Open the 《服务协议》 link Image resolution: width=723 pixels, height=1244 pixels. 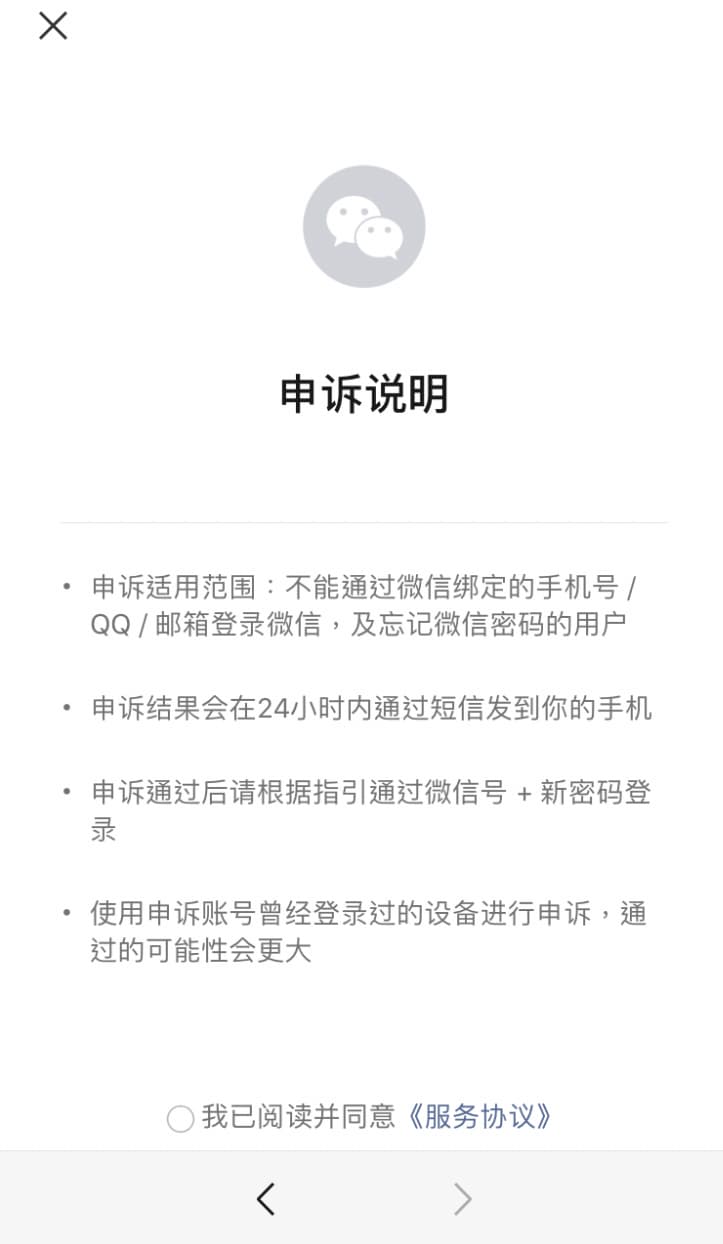point(478,1117)
